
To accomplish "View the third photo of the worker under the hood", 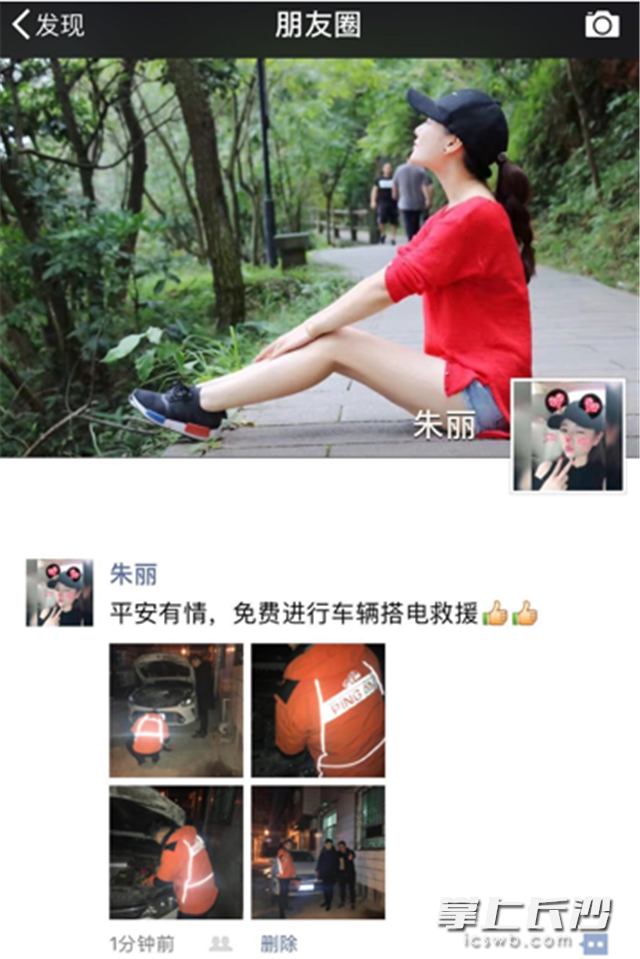I will coord(176,851).
